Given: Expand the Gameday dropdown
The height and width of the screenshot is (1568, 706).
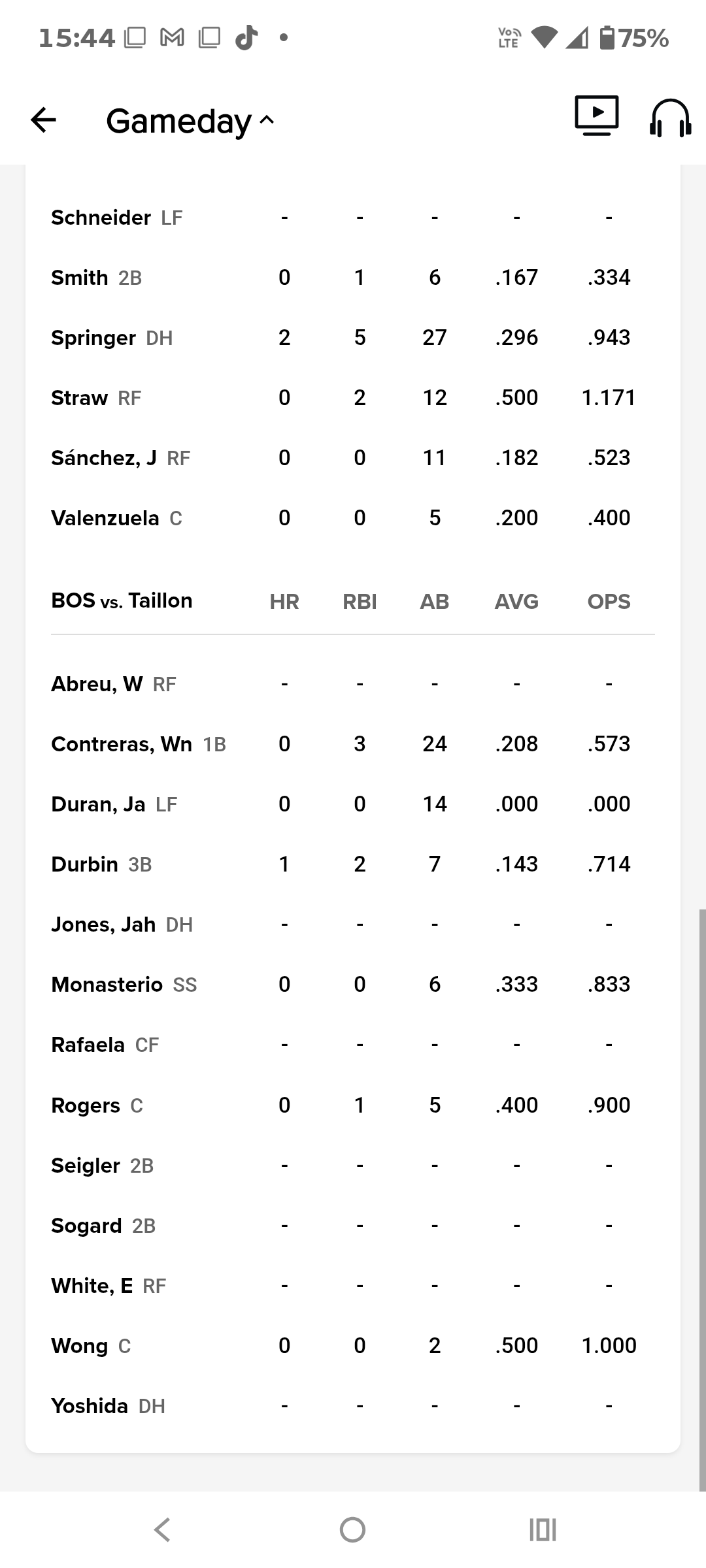Looking at the screenshot, I should (x=190, y=122).
